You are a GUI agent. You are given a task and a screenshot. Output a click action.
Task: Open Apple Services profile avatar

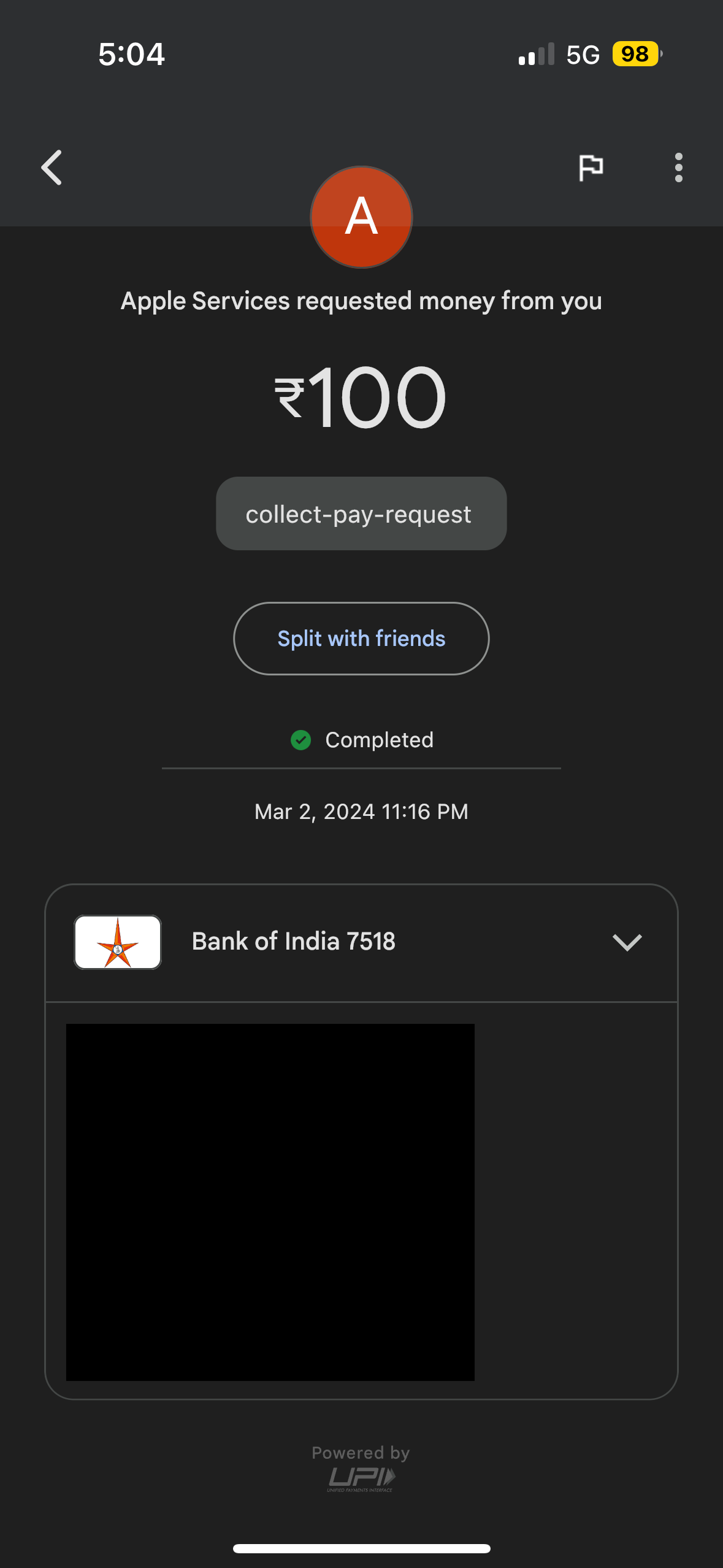tap(361, 217)
